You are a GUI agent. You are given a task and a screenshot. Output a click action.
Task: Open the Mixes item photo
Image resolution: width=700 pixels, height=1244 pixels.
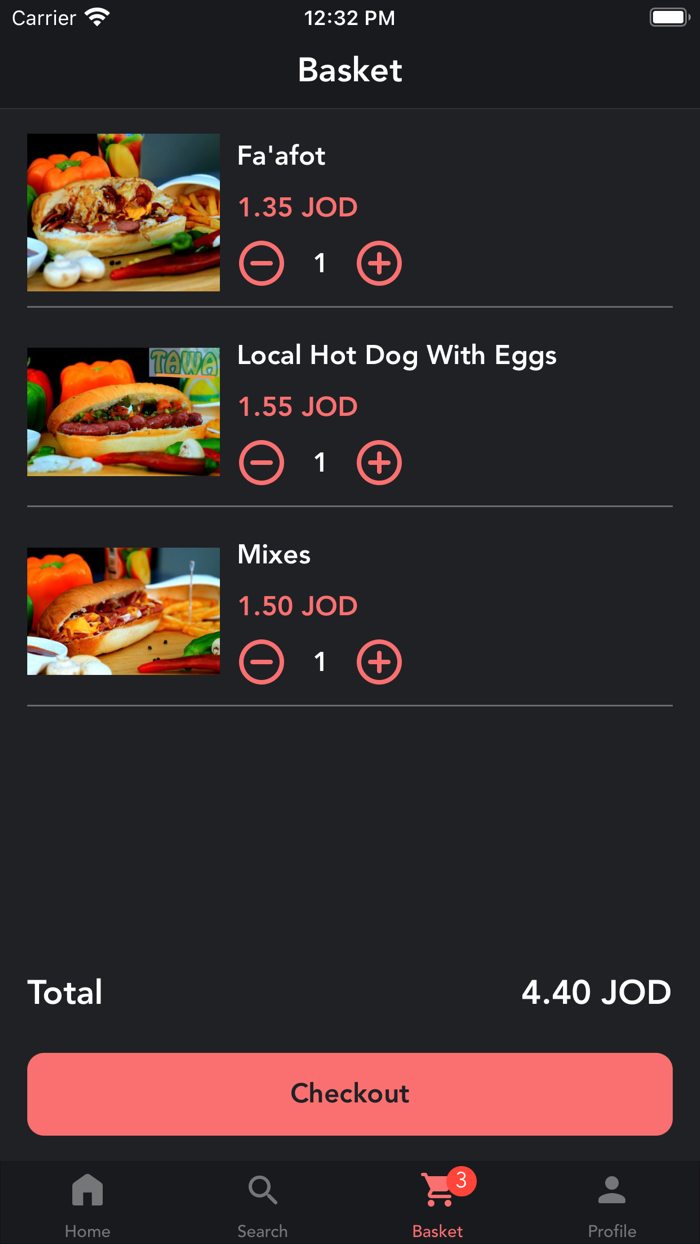(123, 611)
